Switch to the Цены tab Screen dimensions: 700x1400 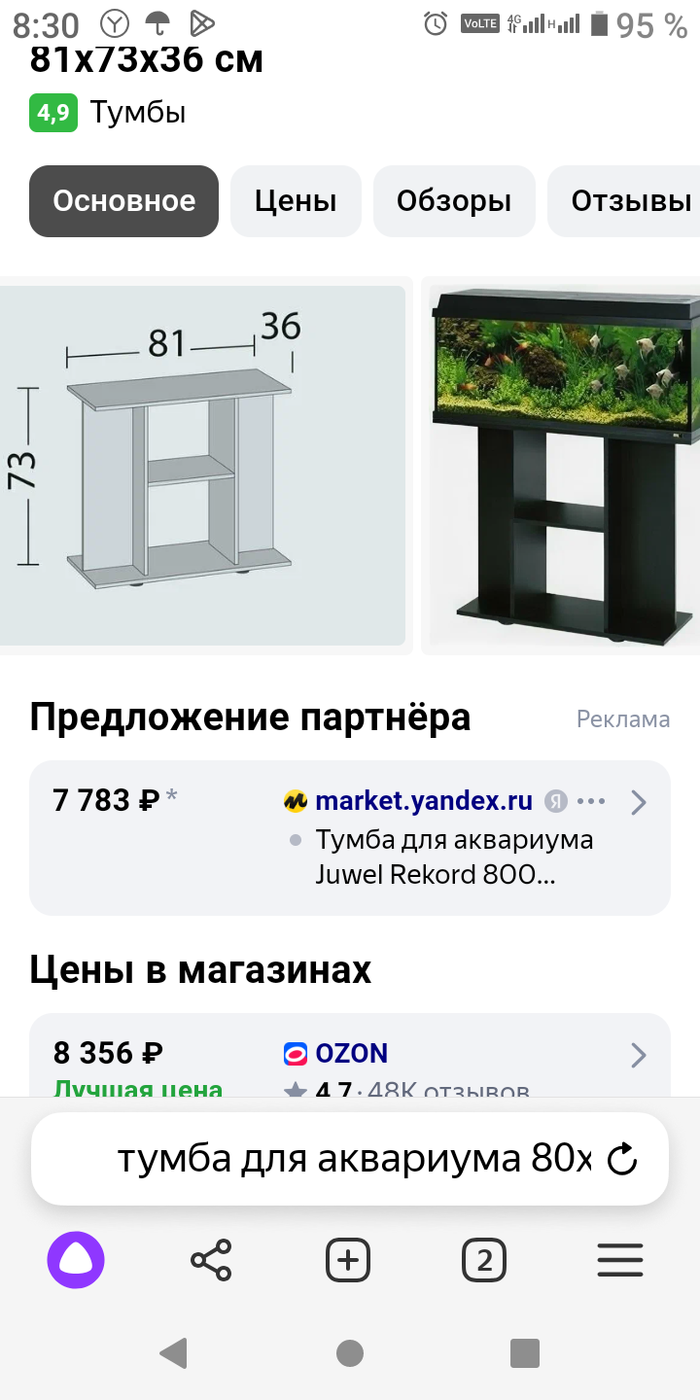(295, 201)
